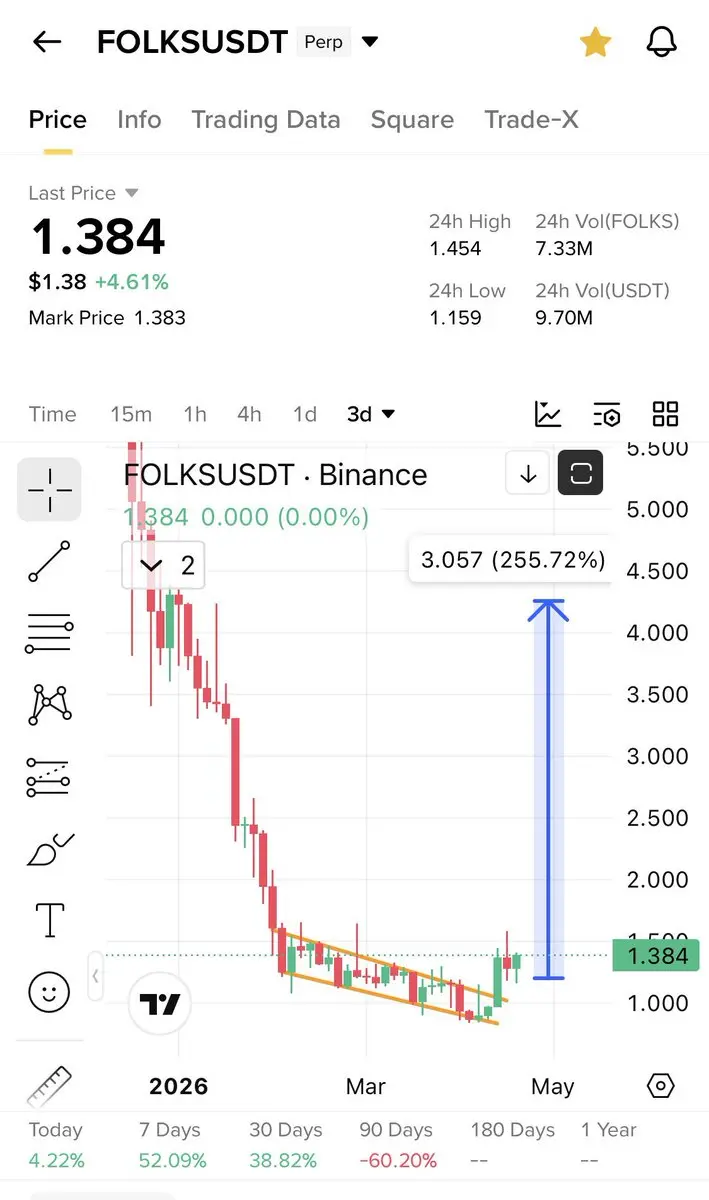
Task: Select the trend line drawing tool
Action: coord(49,562)
